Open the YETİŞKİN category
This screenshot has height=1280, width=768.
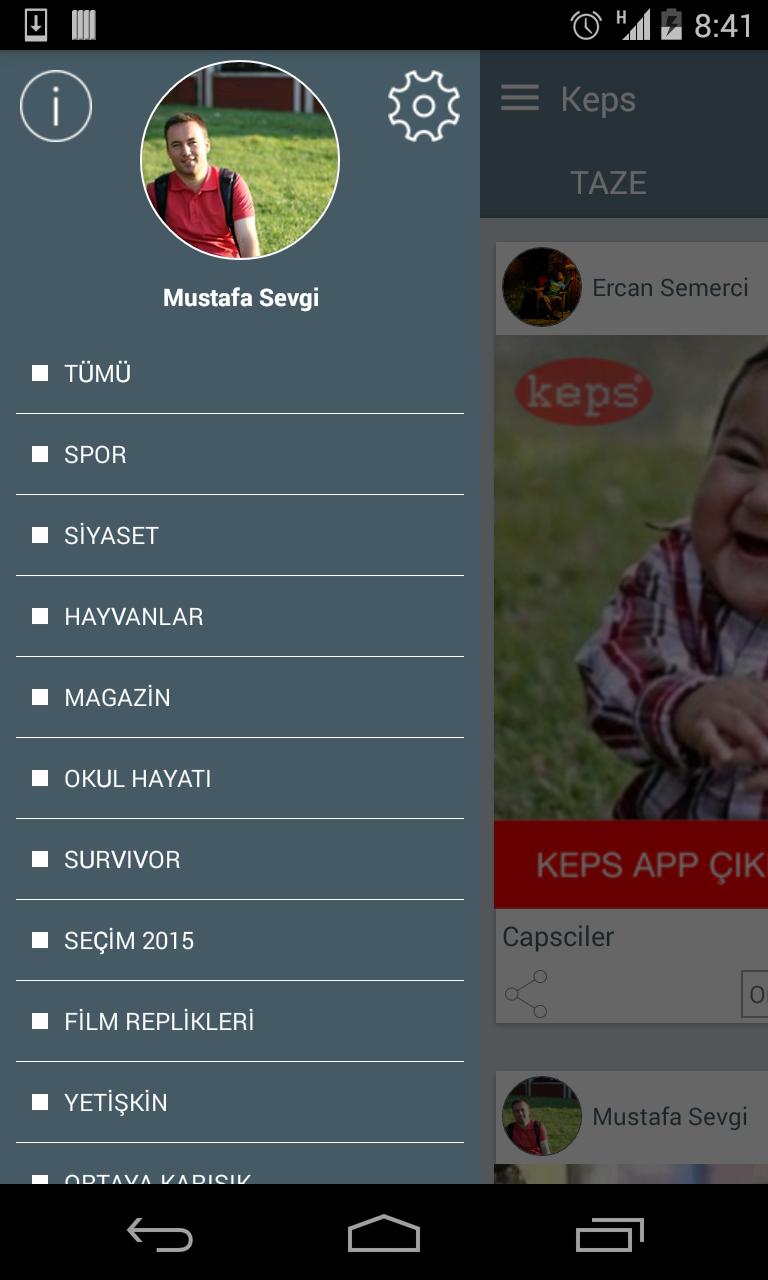tap(240, 1102)
